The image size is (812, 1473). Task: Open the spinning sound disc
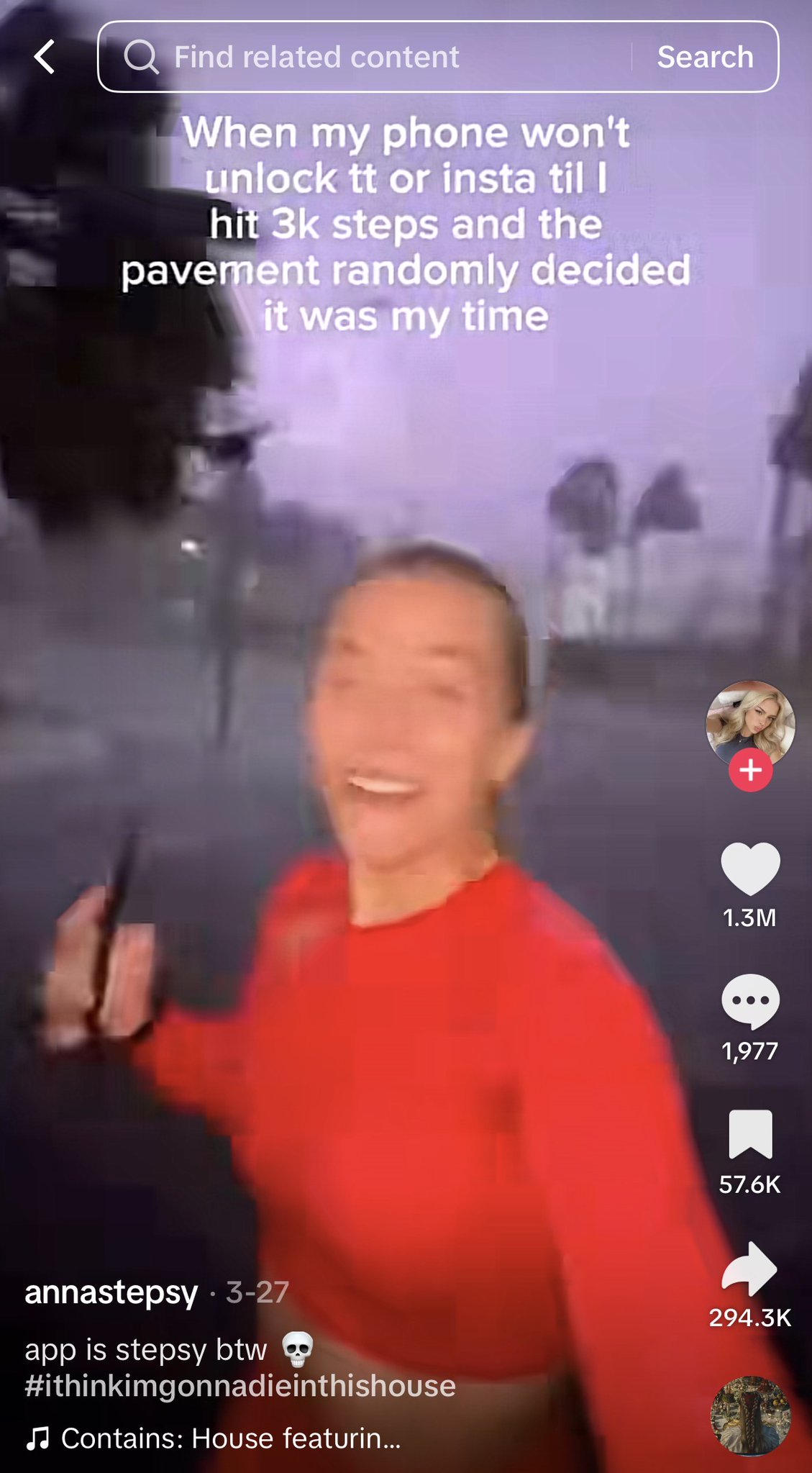click(750, 1416)
